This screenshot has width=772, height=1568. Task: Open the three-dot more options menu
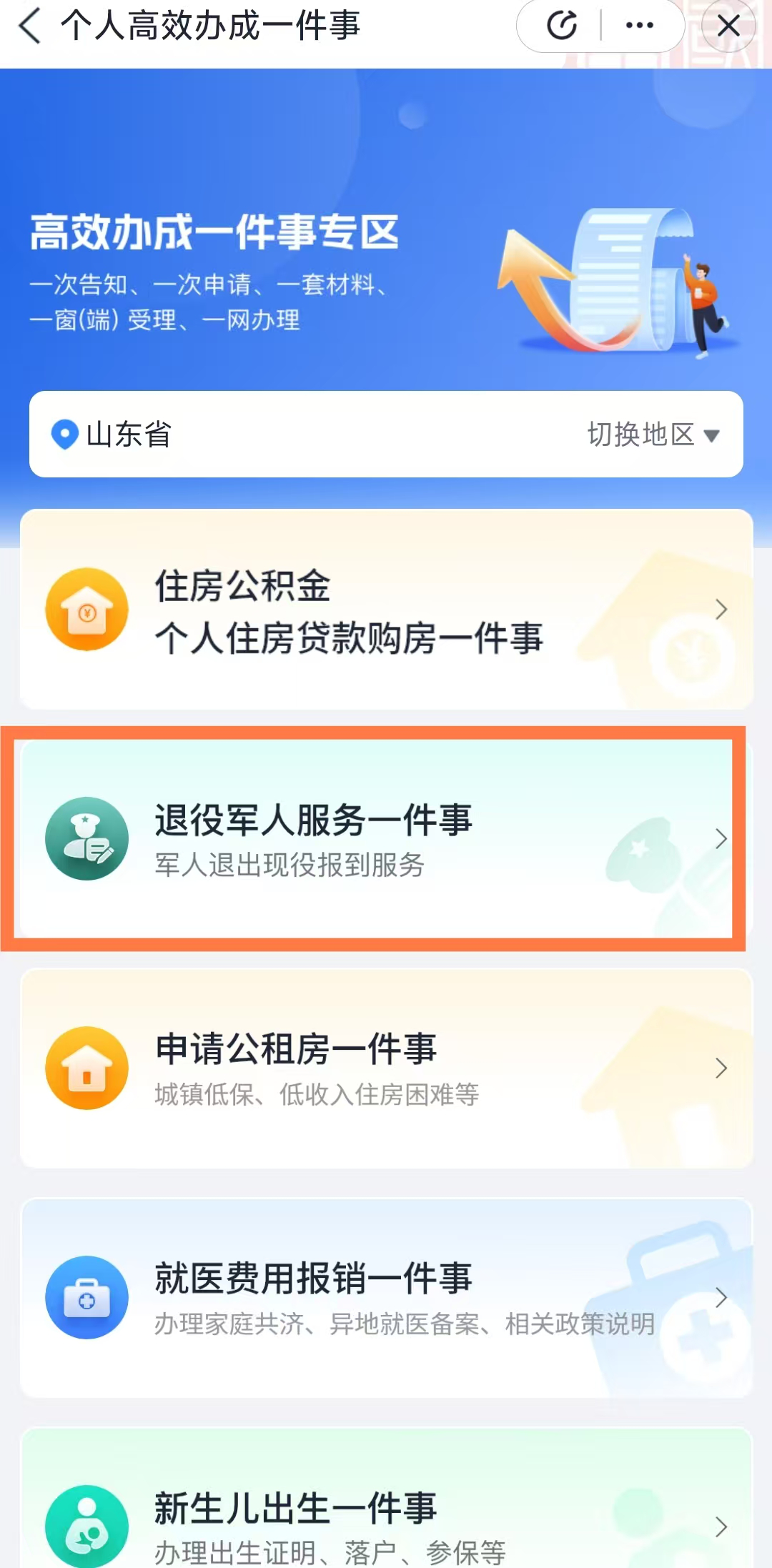pos(639,26)
